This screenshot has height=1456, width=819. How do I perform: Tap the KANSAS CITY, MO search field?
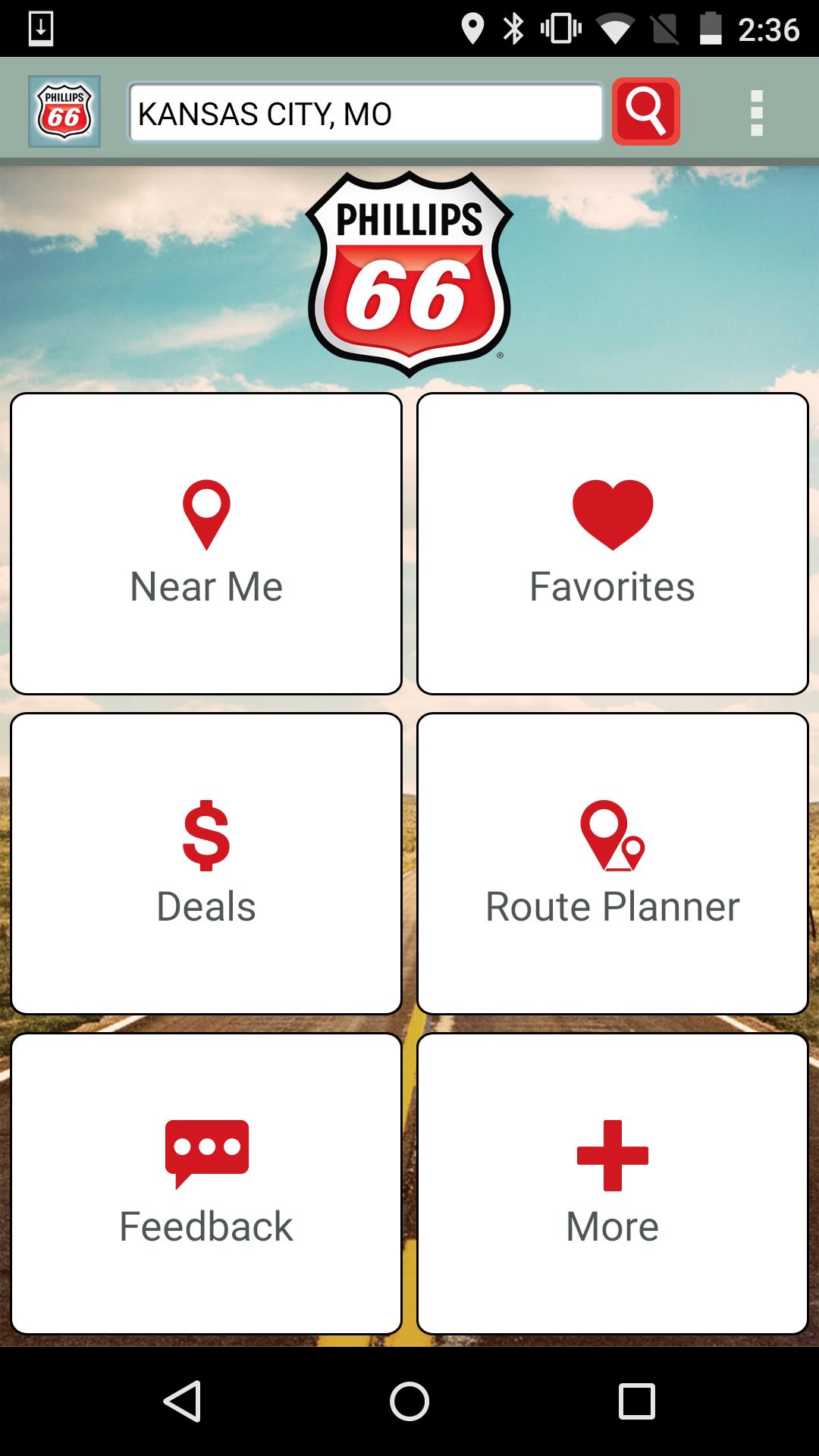click(366, 114)
